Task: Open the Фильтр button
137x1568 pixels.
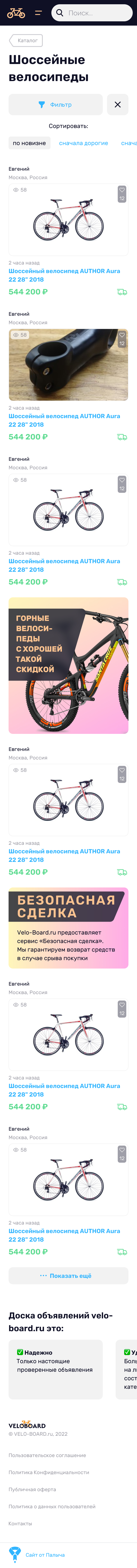Action: 56,105
